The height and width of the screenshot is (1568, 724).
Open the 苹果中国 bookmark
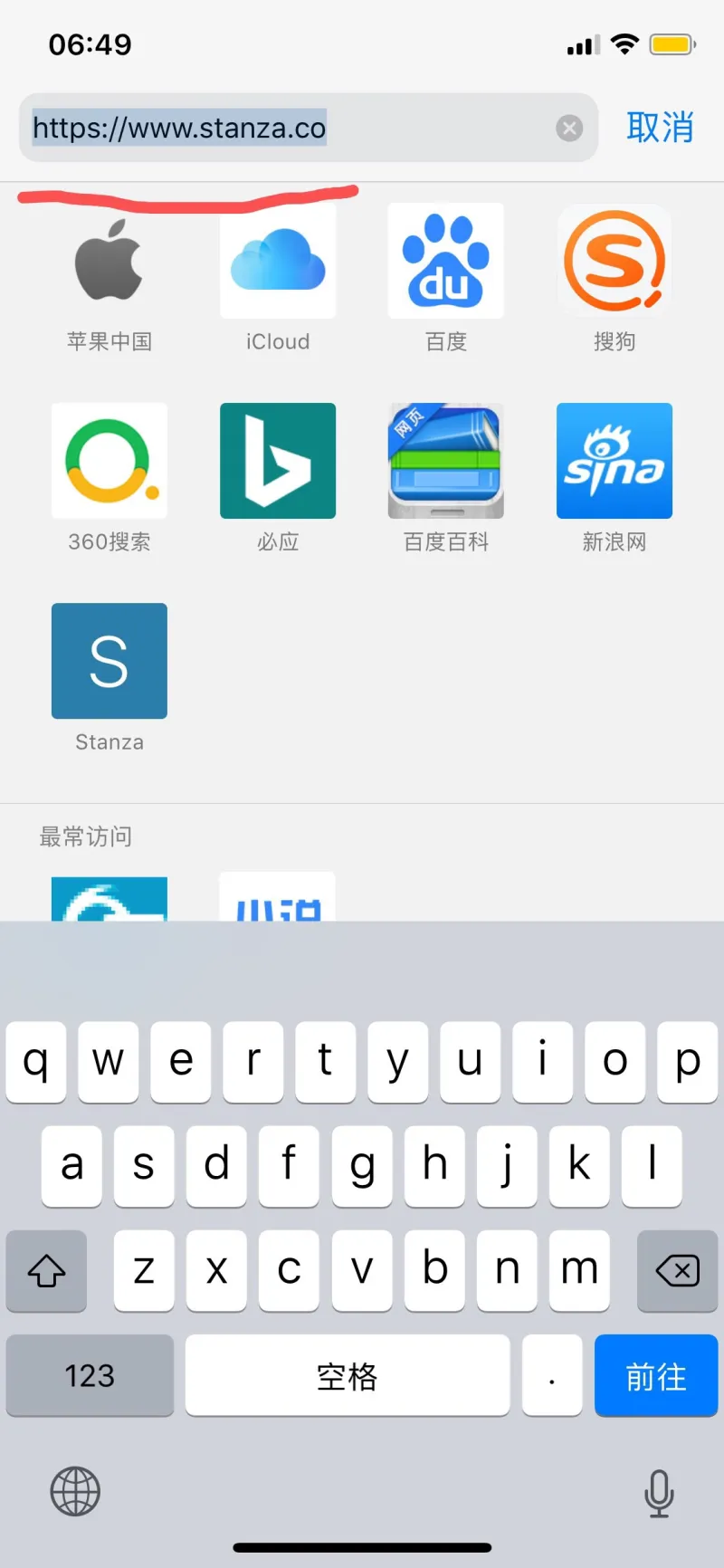coord(110,263)
